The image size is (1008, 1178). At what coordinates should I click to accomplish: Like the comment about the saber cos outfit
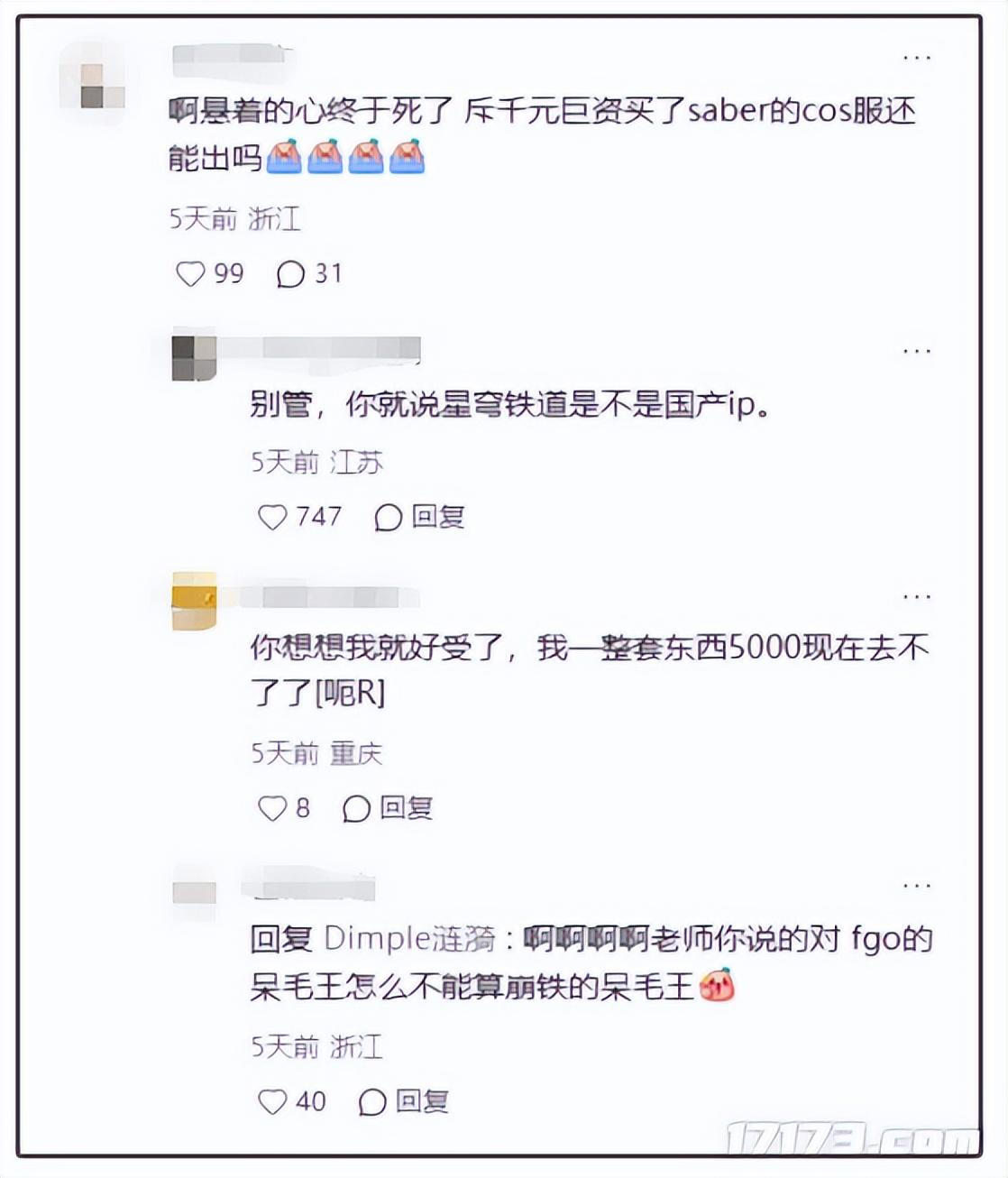(x=190, y=273)
